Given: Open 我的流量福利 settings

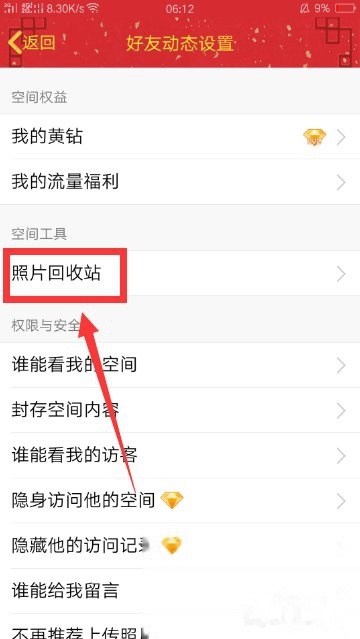Looking at the screenshot, I should pyautogui.click(x=180, y=182).
